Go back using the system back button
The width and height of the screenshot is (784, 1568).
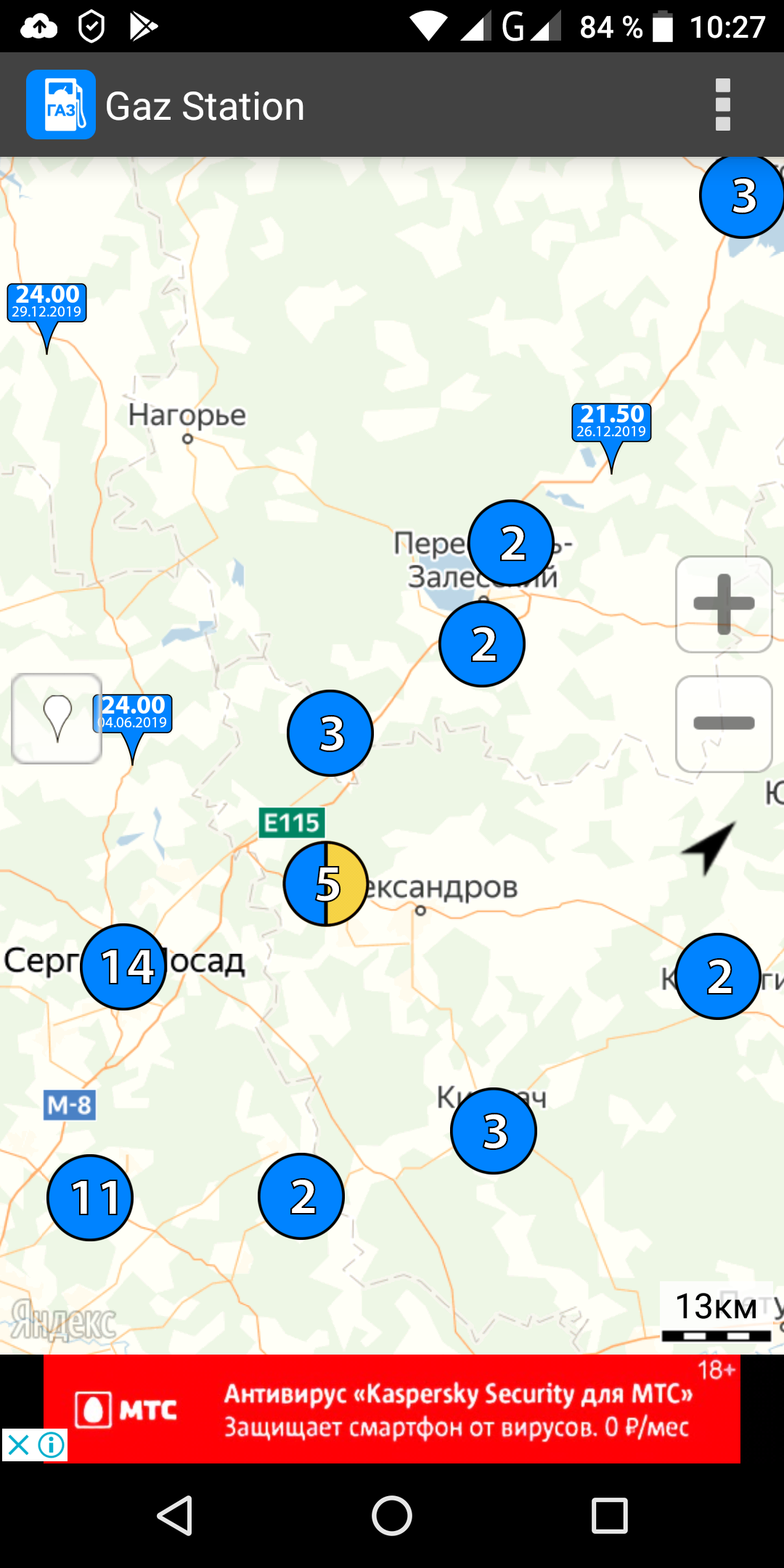[x=175, y=1516]
